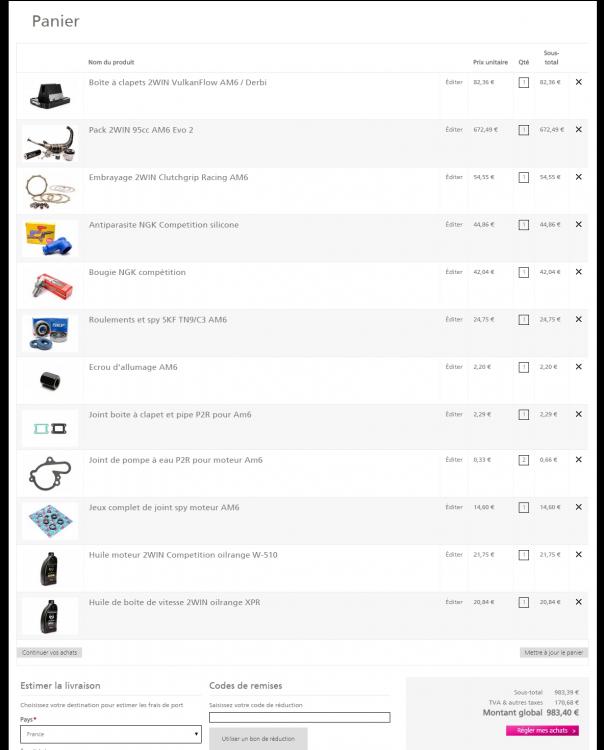604x750 pixels.
Task: Remove Boîte à clapets 2WIN VulkanFlow from cart
Action: [578, 82]
